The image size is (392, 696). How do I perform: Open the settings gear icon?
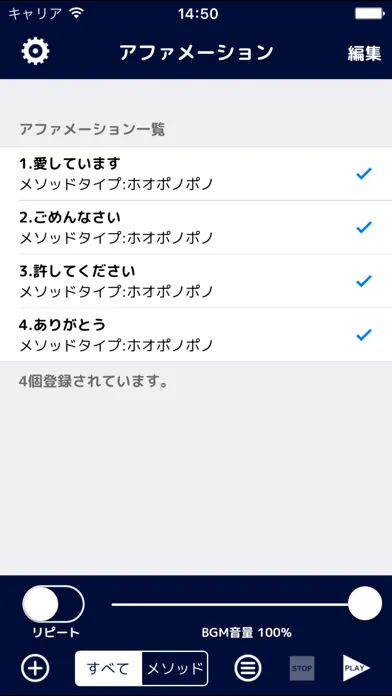tap(36, 51)
